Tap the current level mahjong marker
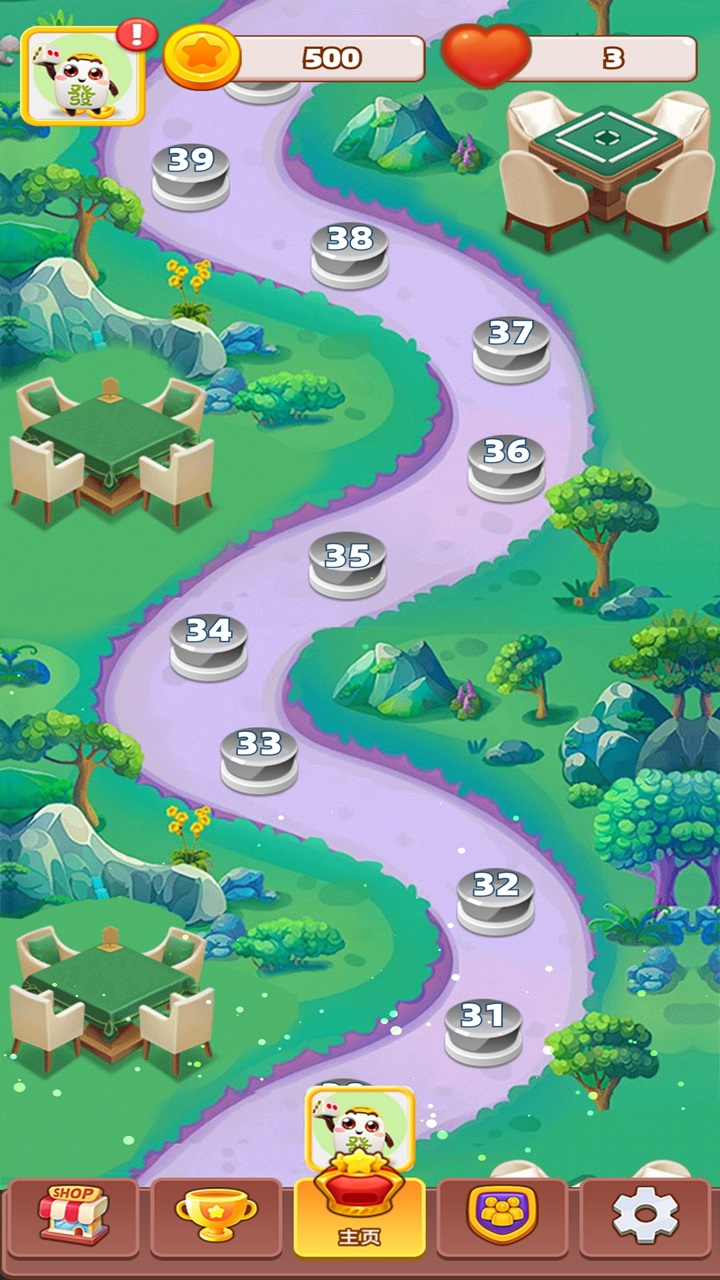The width and height of the screenshot is (720, 1280). click(359, 1128)
